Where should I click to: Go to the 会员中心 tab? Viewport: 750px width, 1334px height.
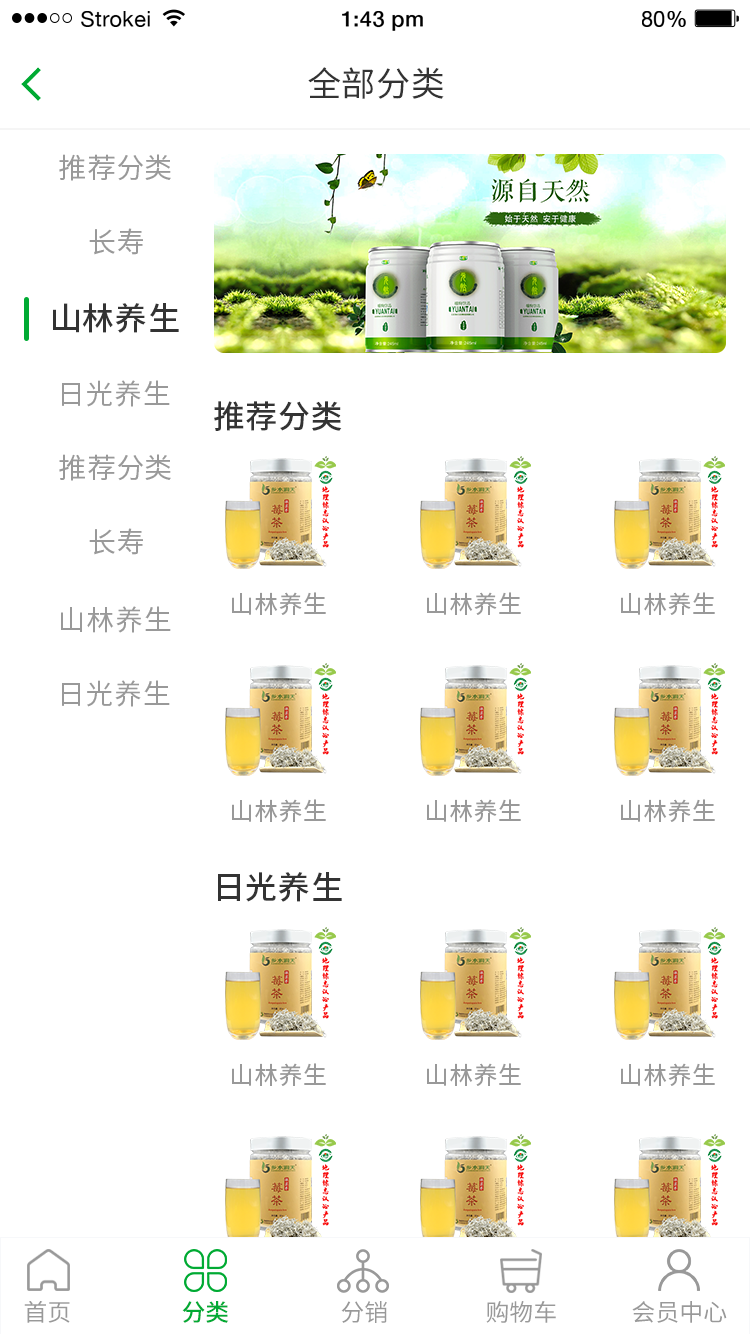click(679, 1286)
